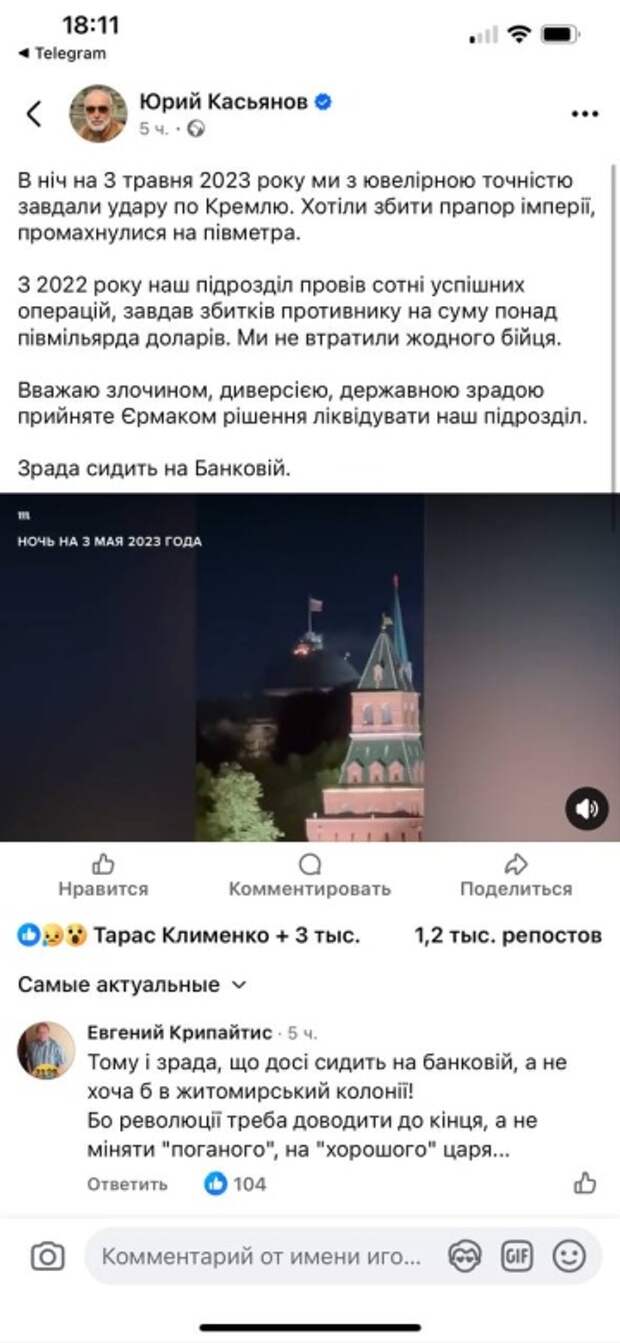Open the 1,2 тыс. репостов list
Viewport: 620px width, 1343px height.
pyautogui.click(x=508, y=935)
